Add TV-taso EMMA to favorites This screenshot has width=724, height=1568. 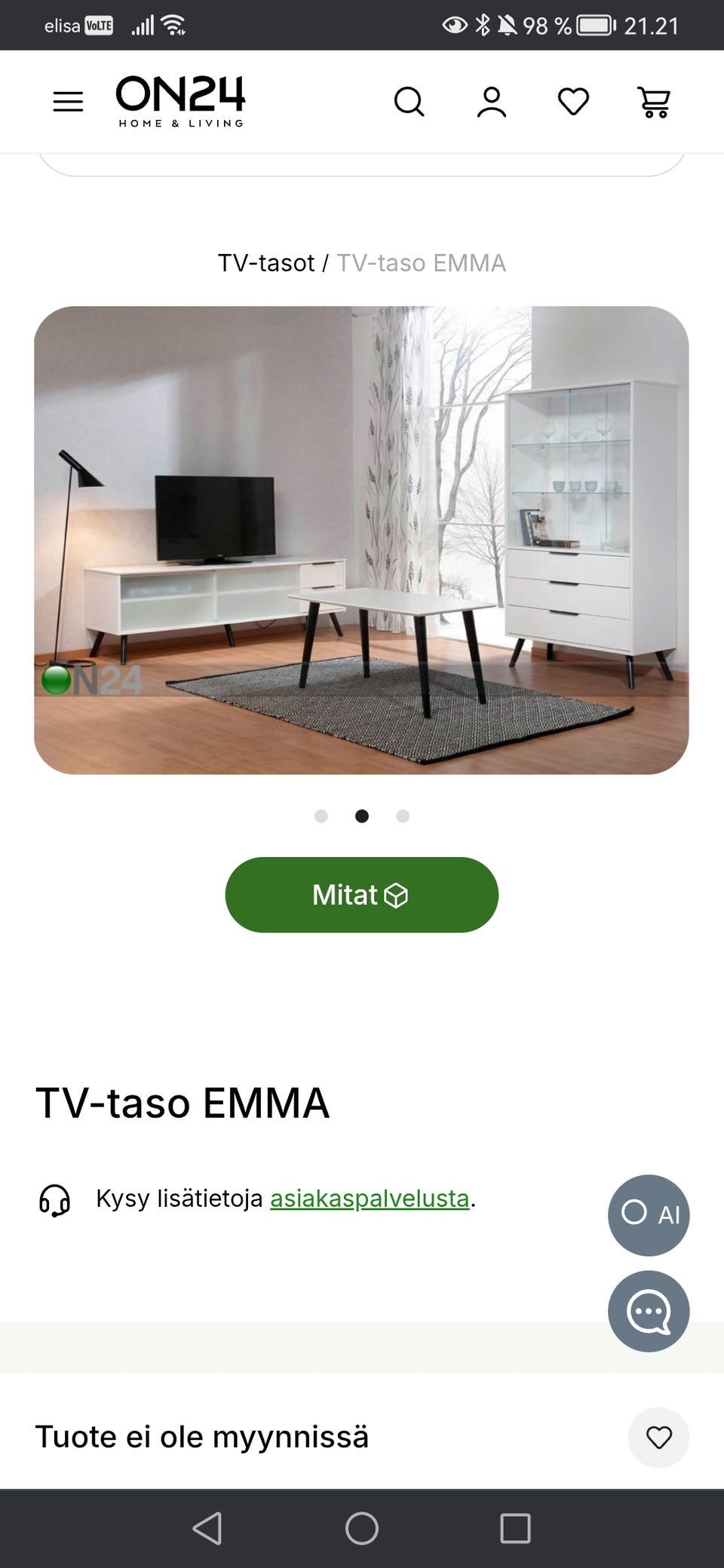[658, 1438]
